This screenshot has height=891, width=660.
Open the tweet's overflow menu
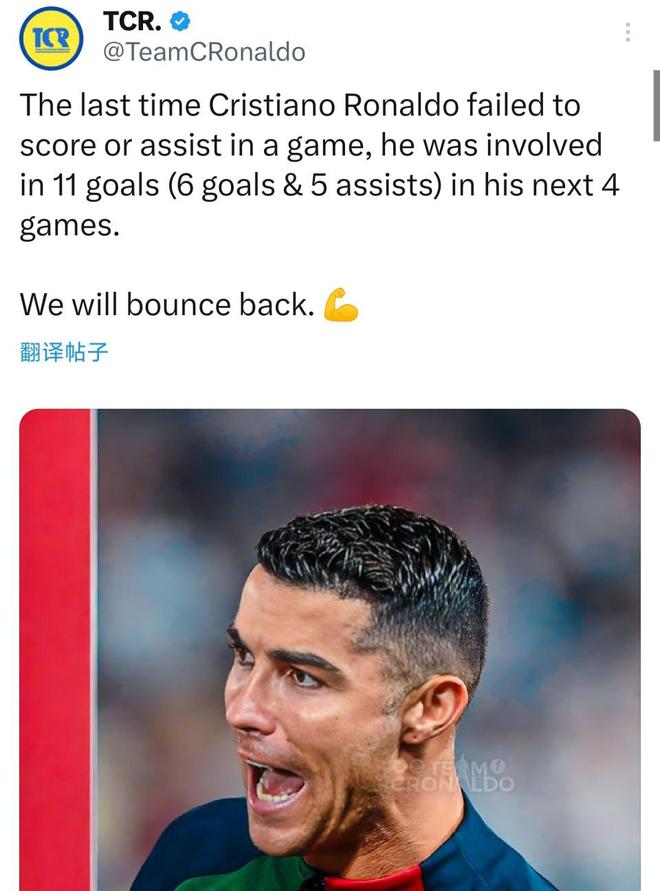627,32
